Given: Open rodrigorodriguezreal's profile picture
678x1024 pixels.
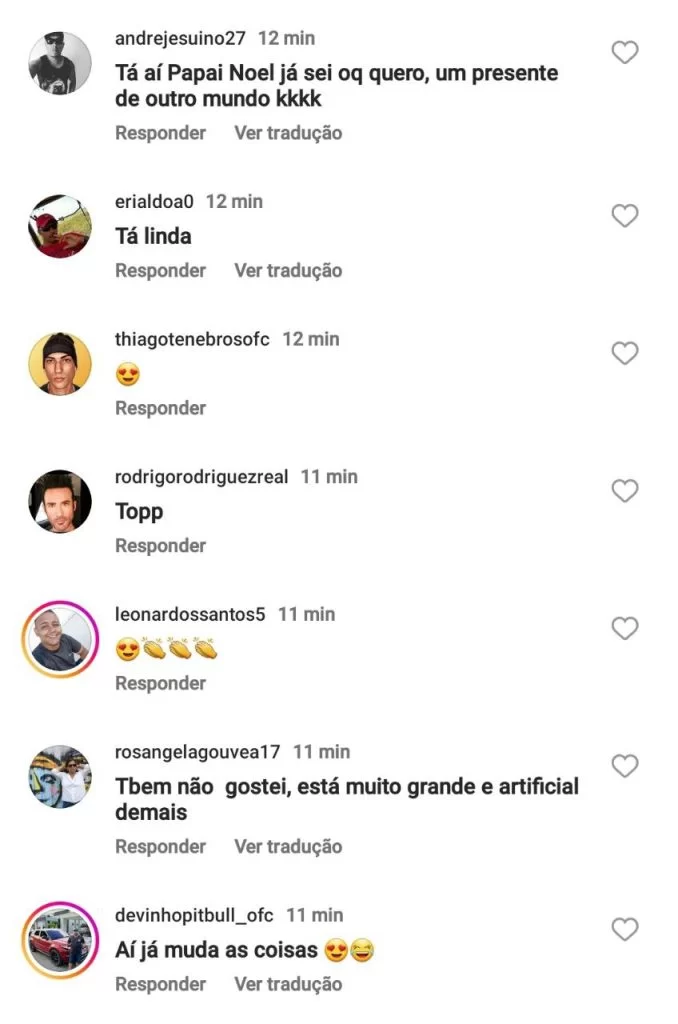Looking at the screenshot, I should [60, 501].
